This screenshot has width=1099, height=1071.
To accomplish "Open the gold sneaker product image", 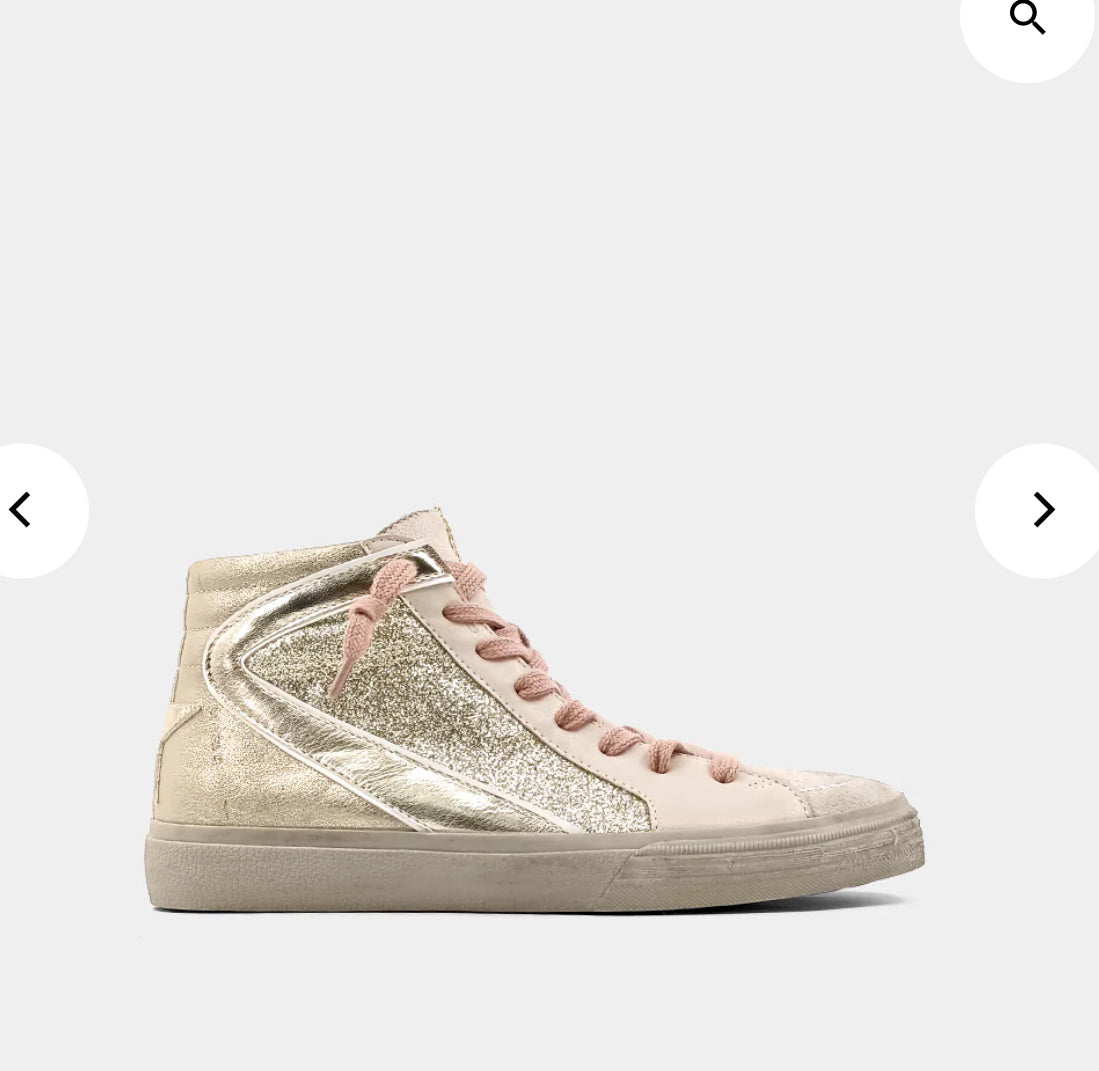I will tap(535, 710).
